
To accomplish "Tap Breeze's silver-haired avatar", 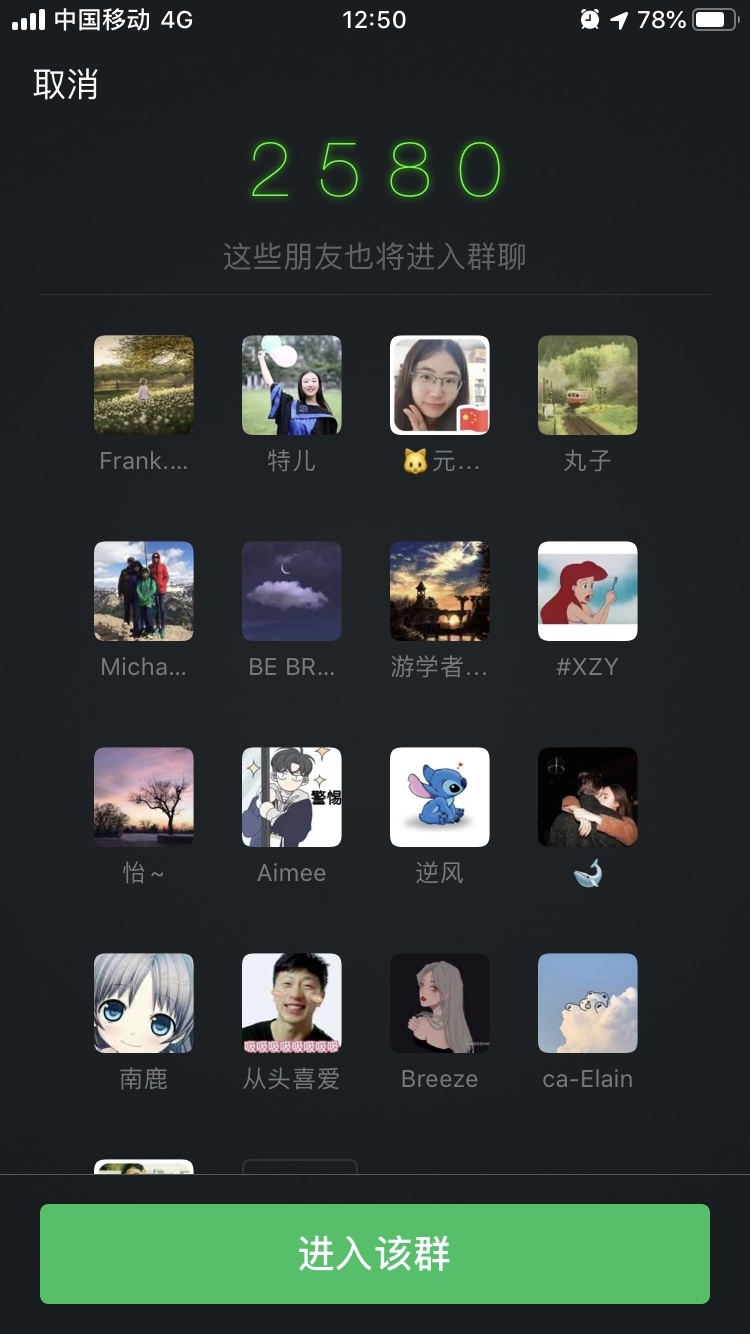I will coord(439,1003).
